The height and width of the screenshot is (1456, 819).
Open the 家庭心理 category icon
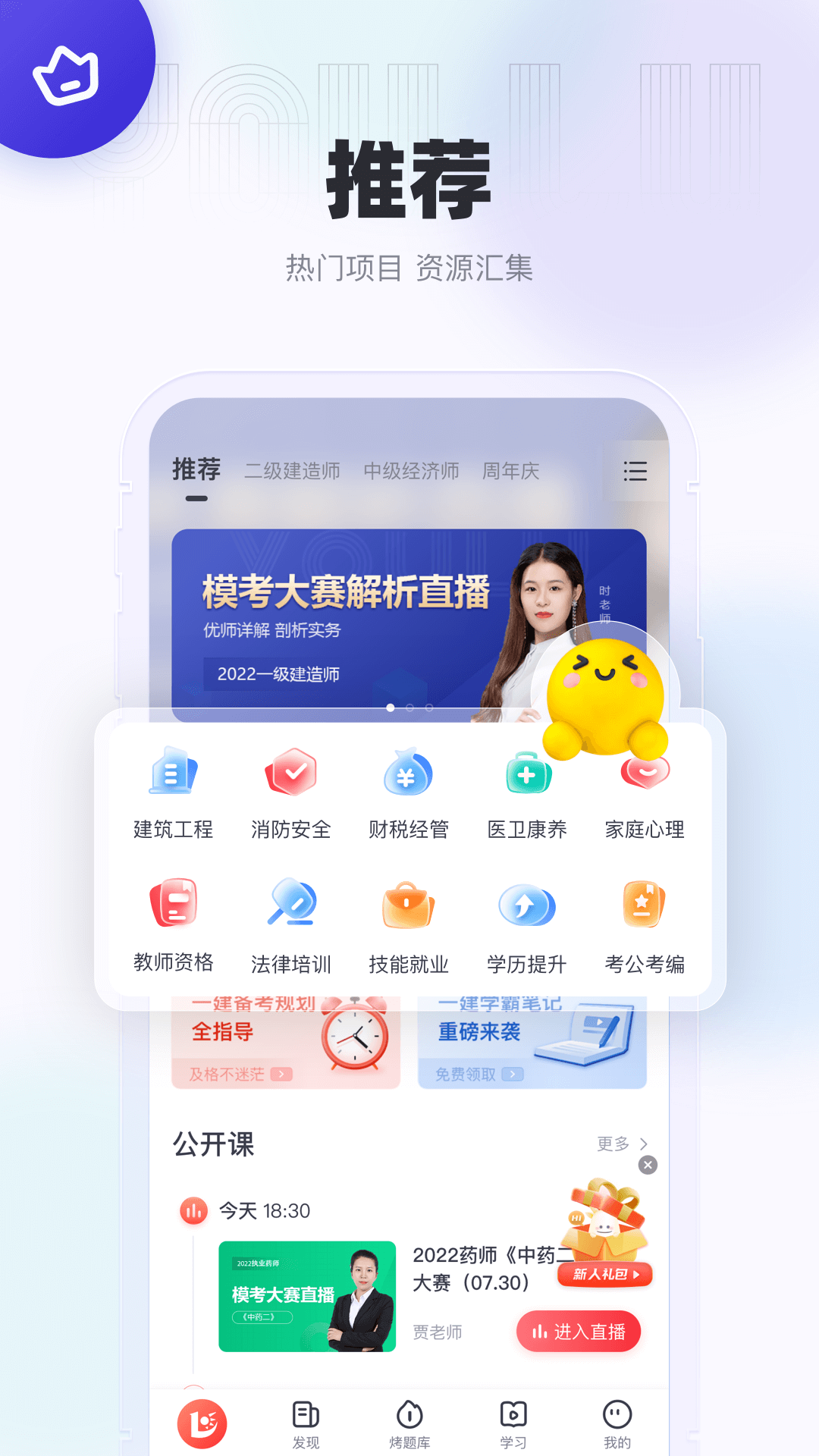pyautogui.click(x=645, y=773)
